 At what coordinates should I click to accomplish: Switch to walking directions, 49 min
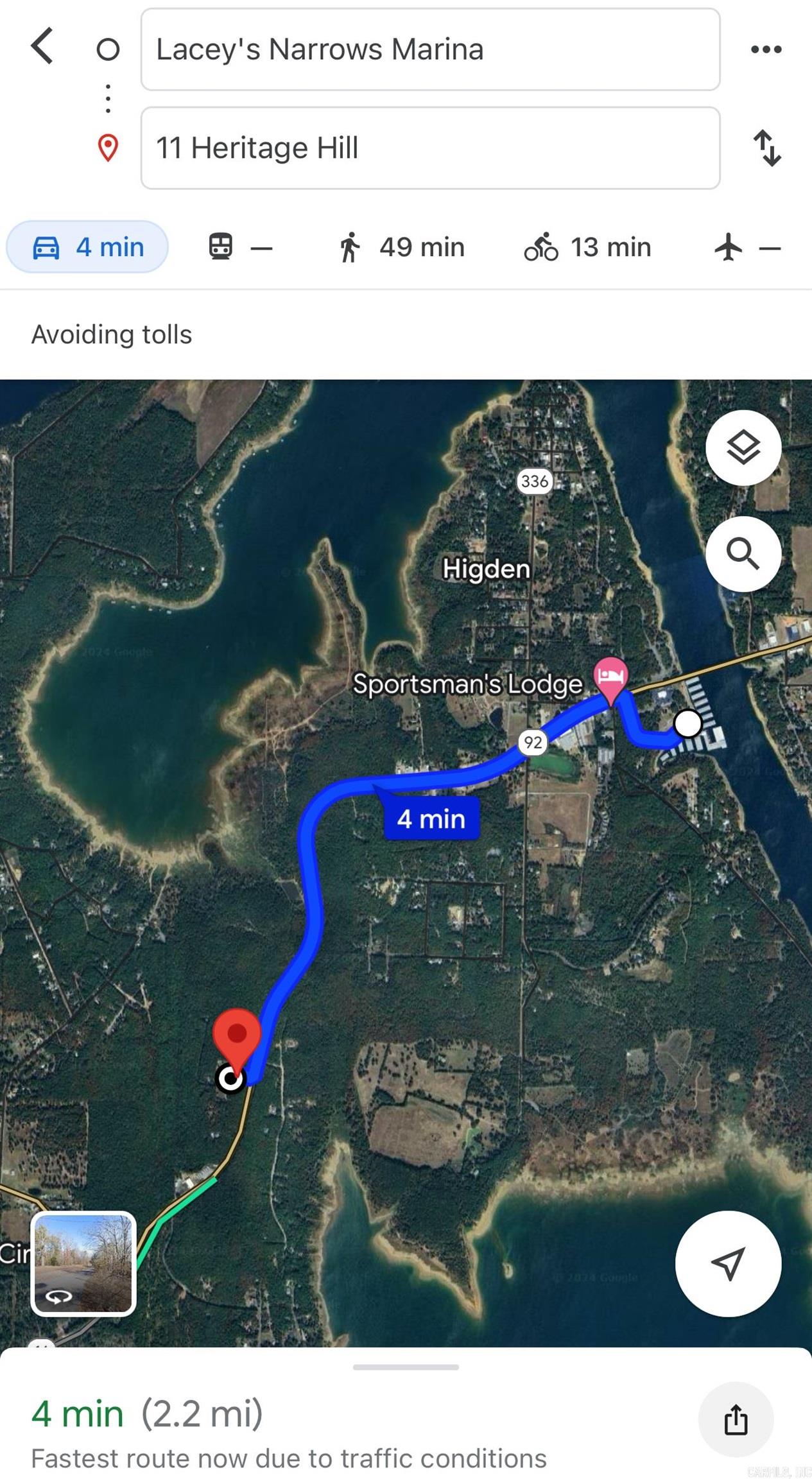coord(401,247)
